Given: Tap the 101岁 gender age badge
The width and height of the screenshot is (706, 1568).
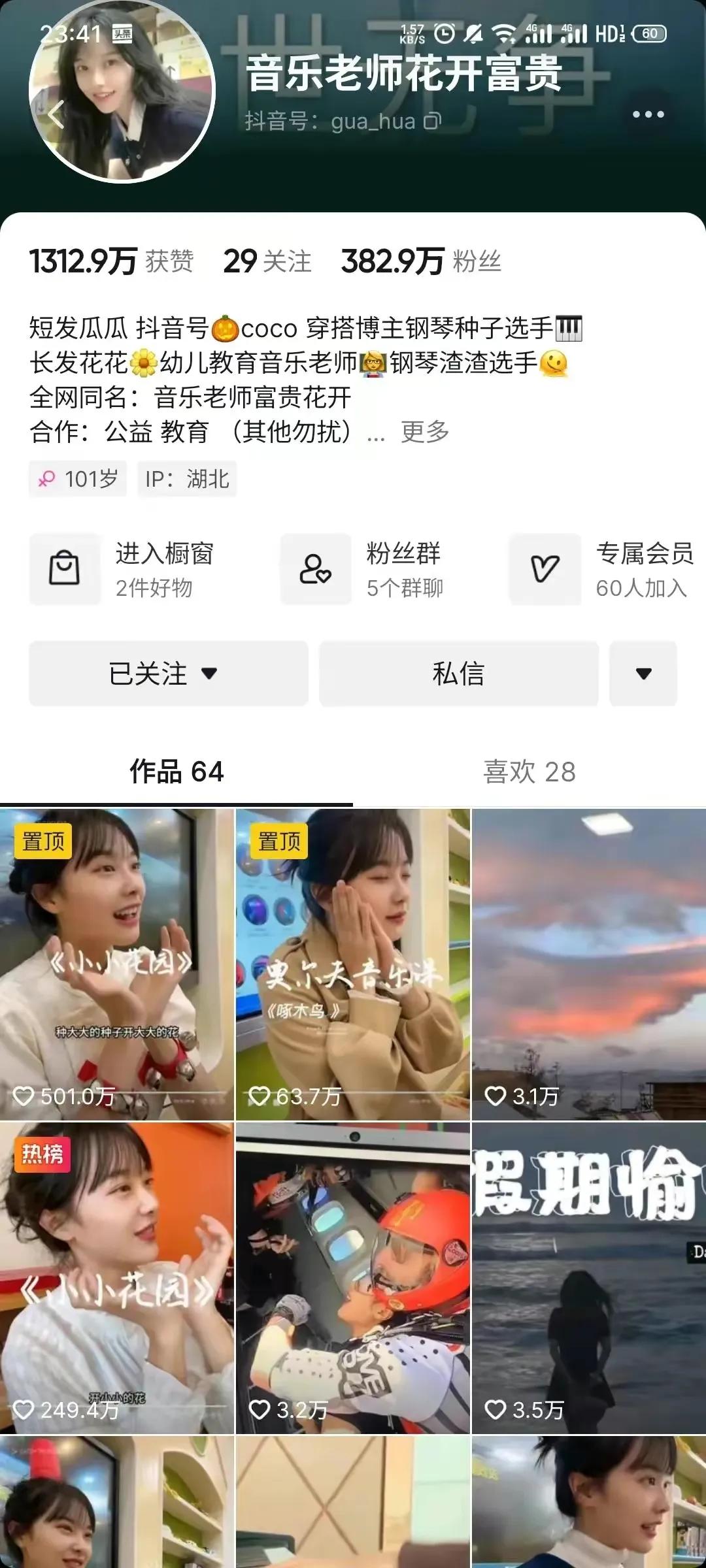Looking at the screenshot, I should [x=76, y=479].
